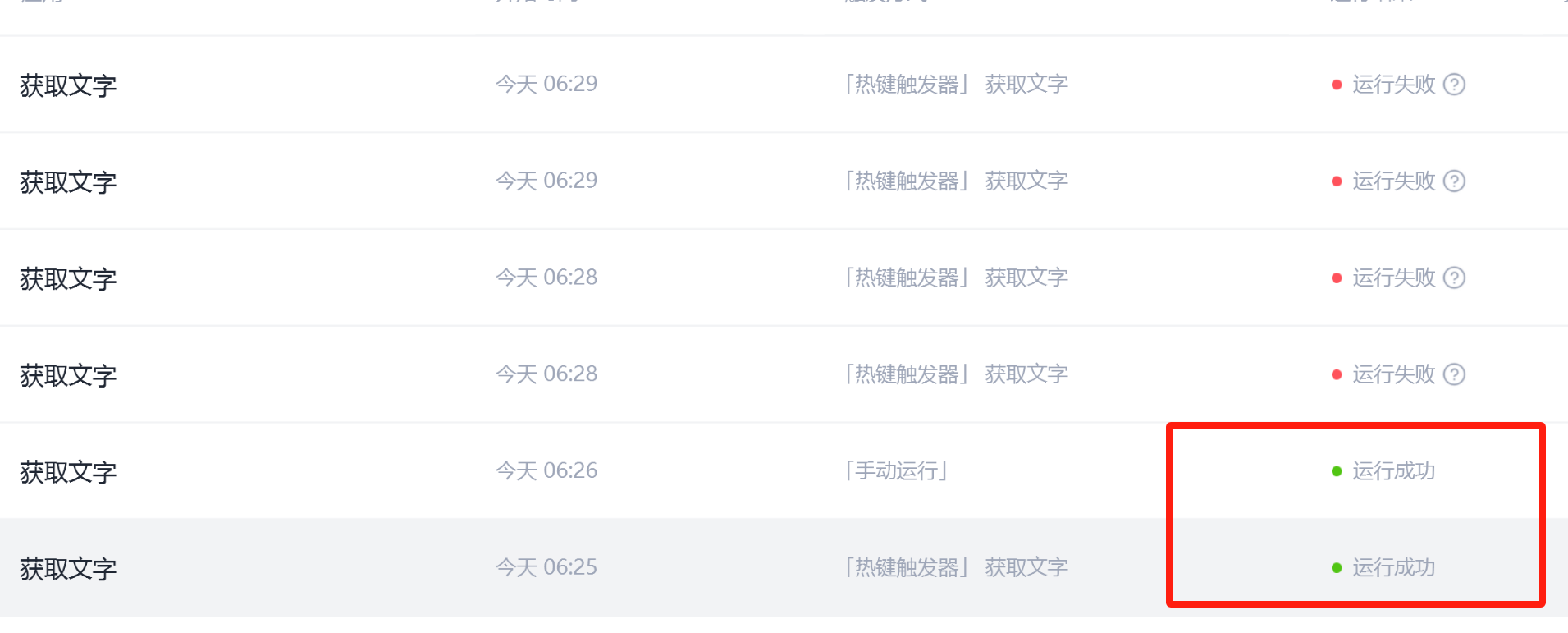Open the 06:25 获取文字 run record

[68, 568]
